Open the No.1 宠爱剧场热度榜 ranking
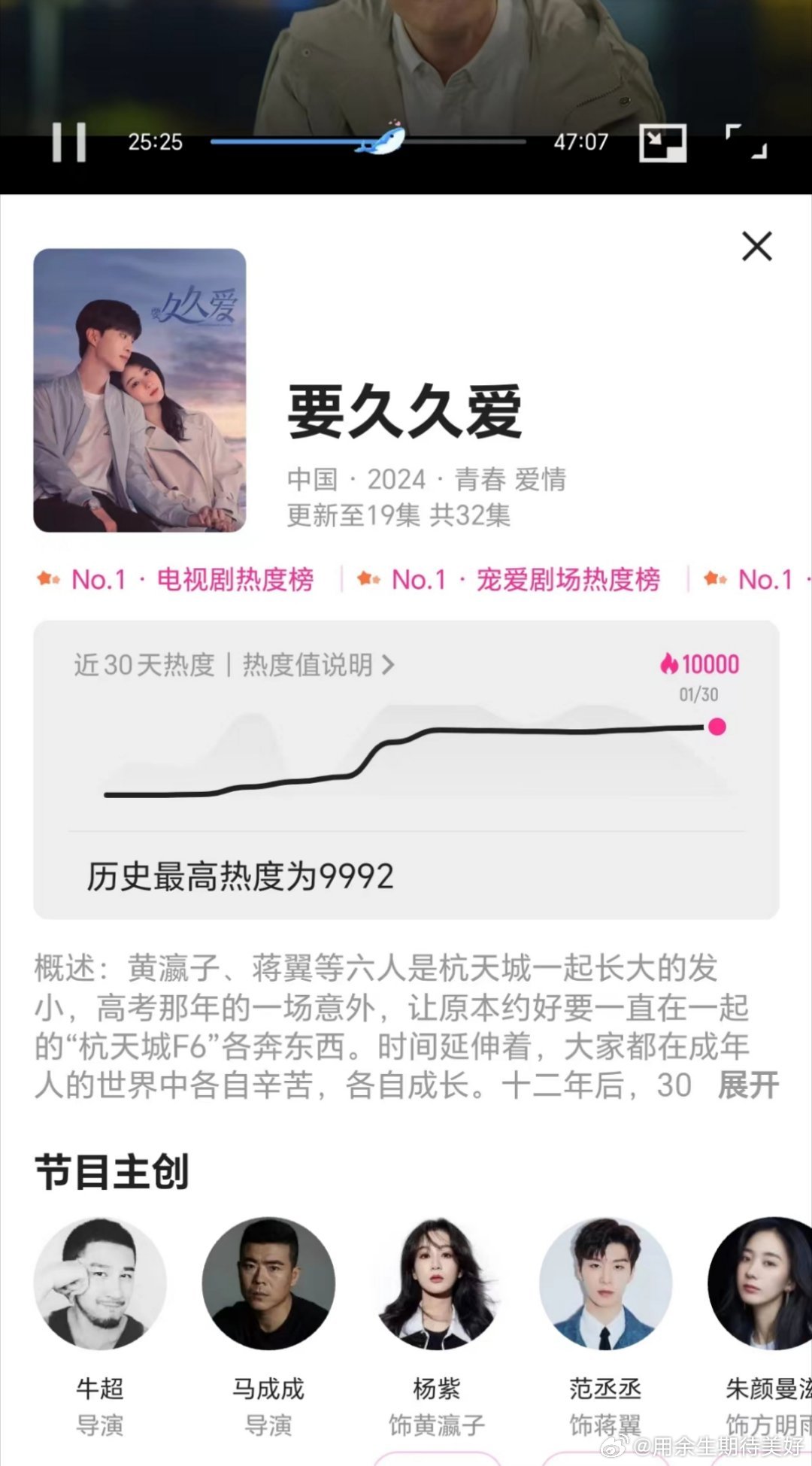The width and height of the screenshot is (812, 1466). [509, 579]
